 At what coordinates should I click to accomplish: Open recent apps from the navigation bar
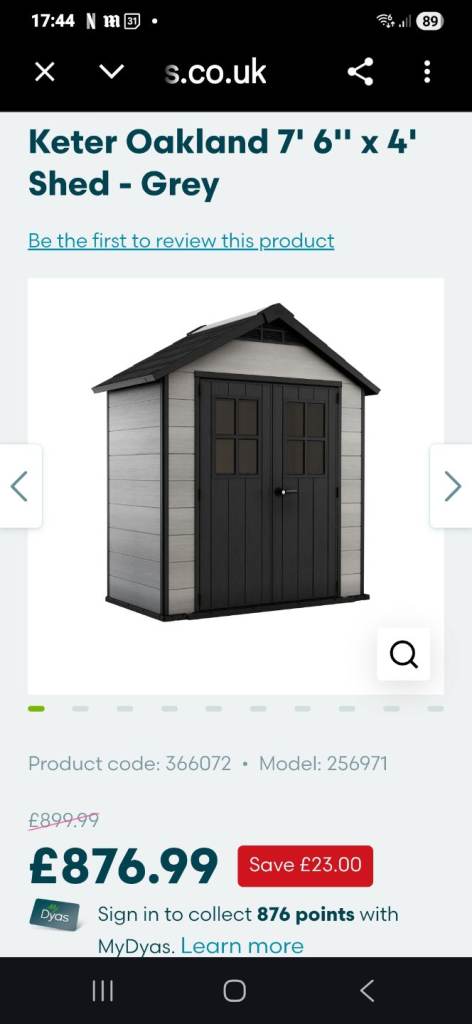(102, 991)
